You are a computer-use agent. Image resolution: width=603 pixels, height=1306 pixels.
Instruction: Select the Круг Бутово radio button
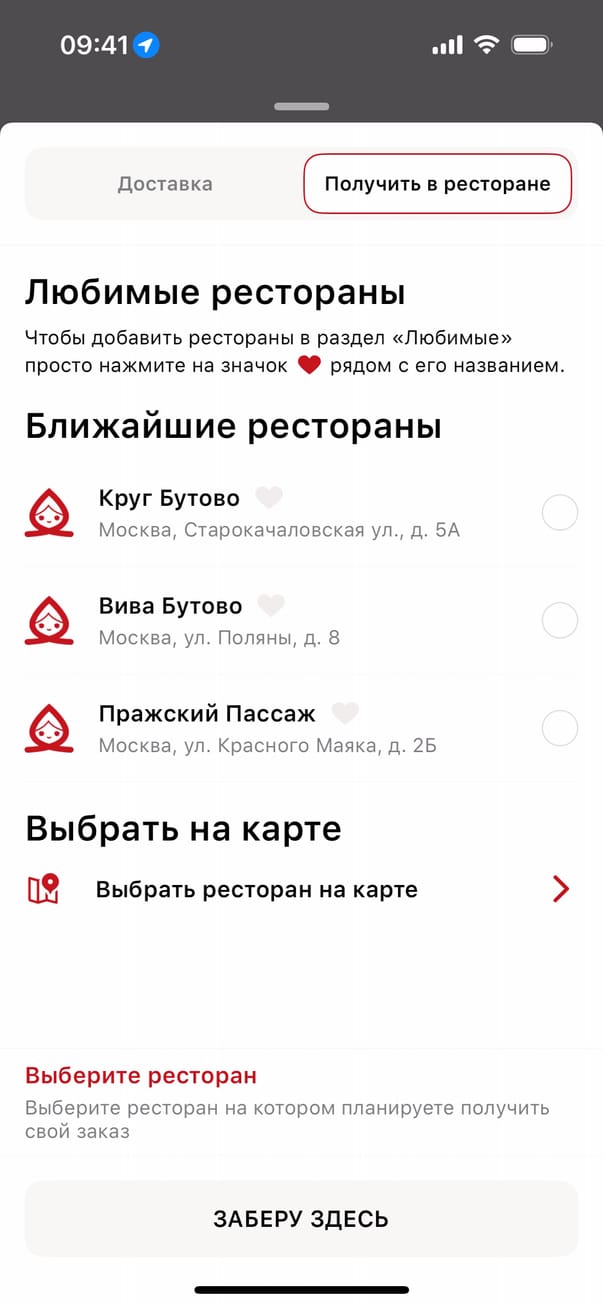(x=559, y=514)
